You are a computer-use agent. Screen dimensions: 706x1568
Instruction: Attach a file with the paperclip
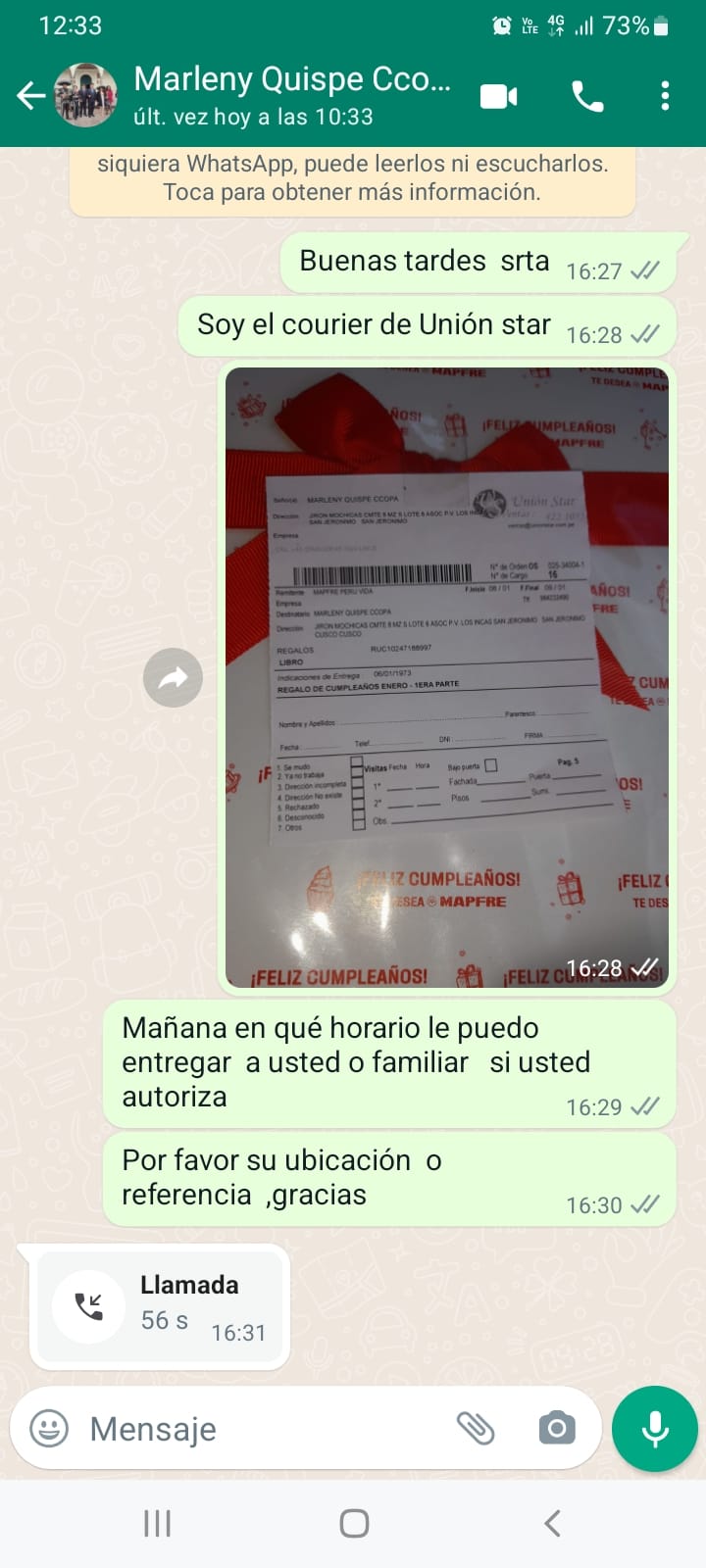tap(477, 1428)
